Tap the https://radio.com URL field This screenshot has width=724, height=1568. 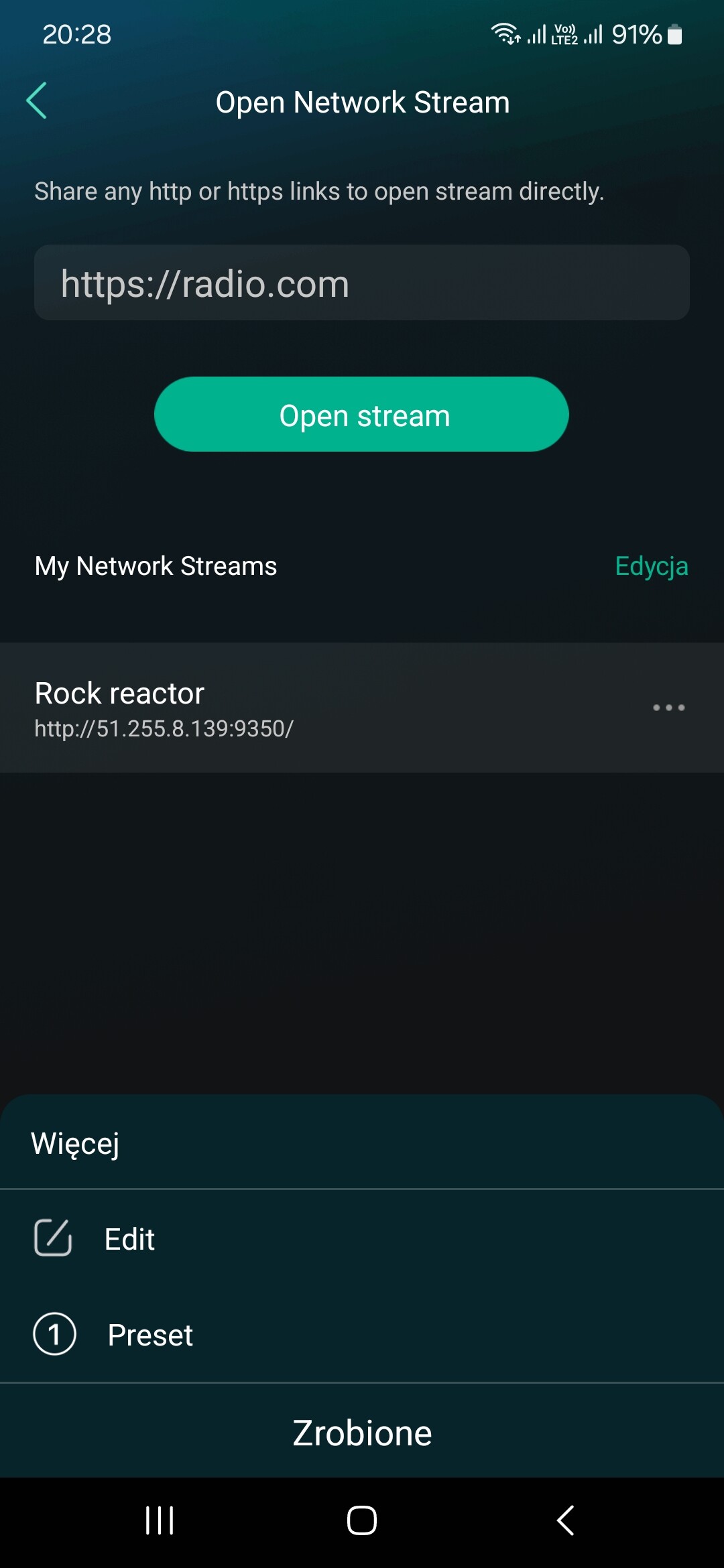362,283
